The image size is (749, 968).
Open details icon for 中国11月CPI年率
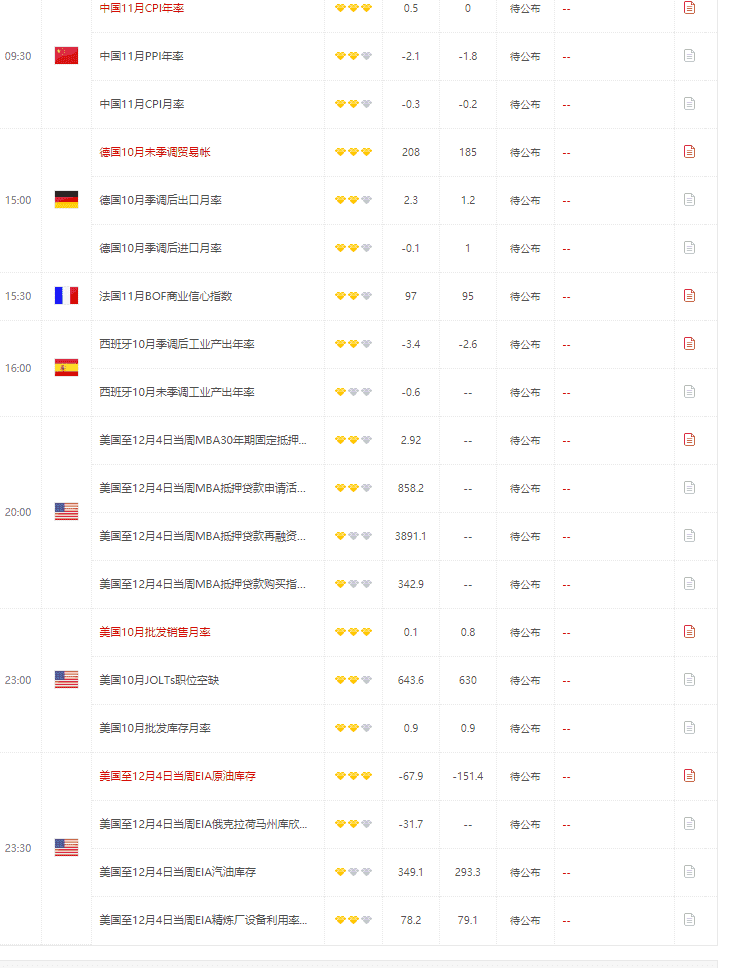pyautogui.click(x=689, y=8)
